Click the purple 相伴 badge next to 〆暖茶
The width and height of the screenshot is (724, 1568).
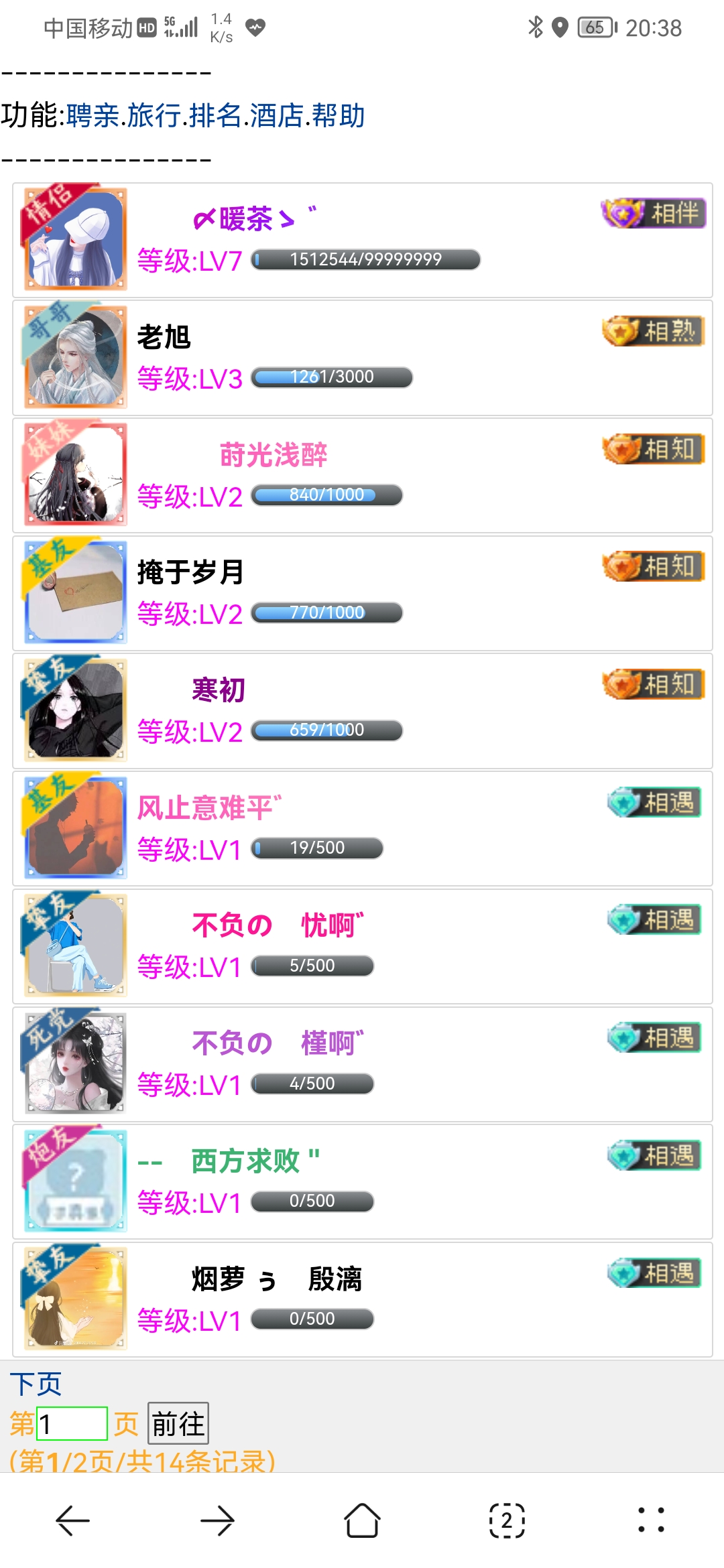[x=653, y=212]
